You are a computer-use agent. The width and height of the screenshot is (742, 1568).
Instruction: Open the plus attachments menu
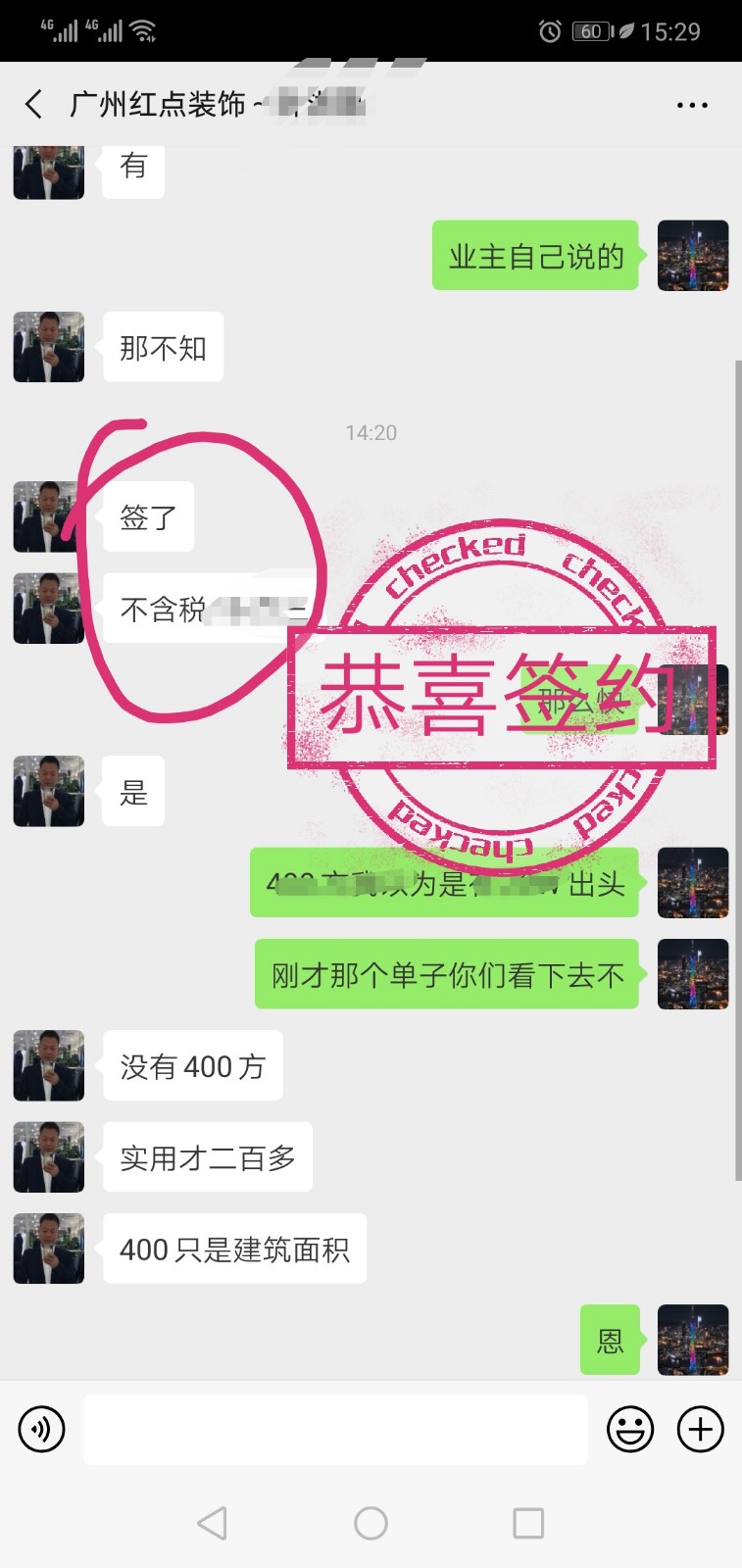click(700, 1430)
